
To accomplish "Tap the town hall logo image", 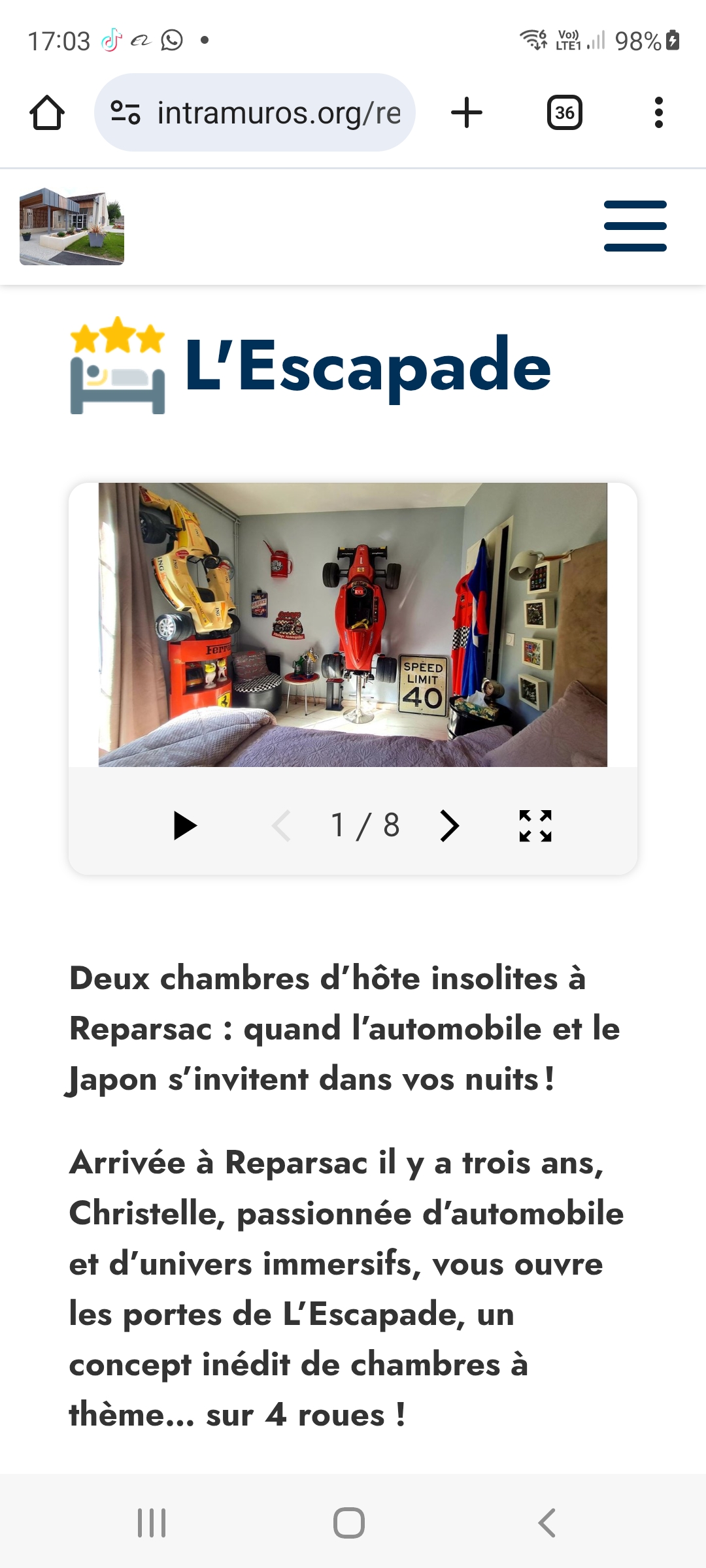I will coord(72,226).
